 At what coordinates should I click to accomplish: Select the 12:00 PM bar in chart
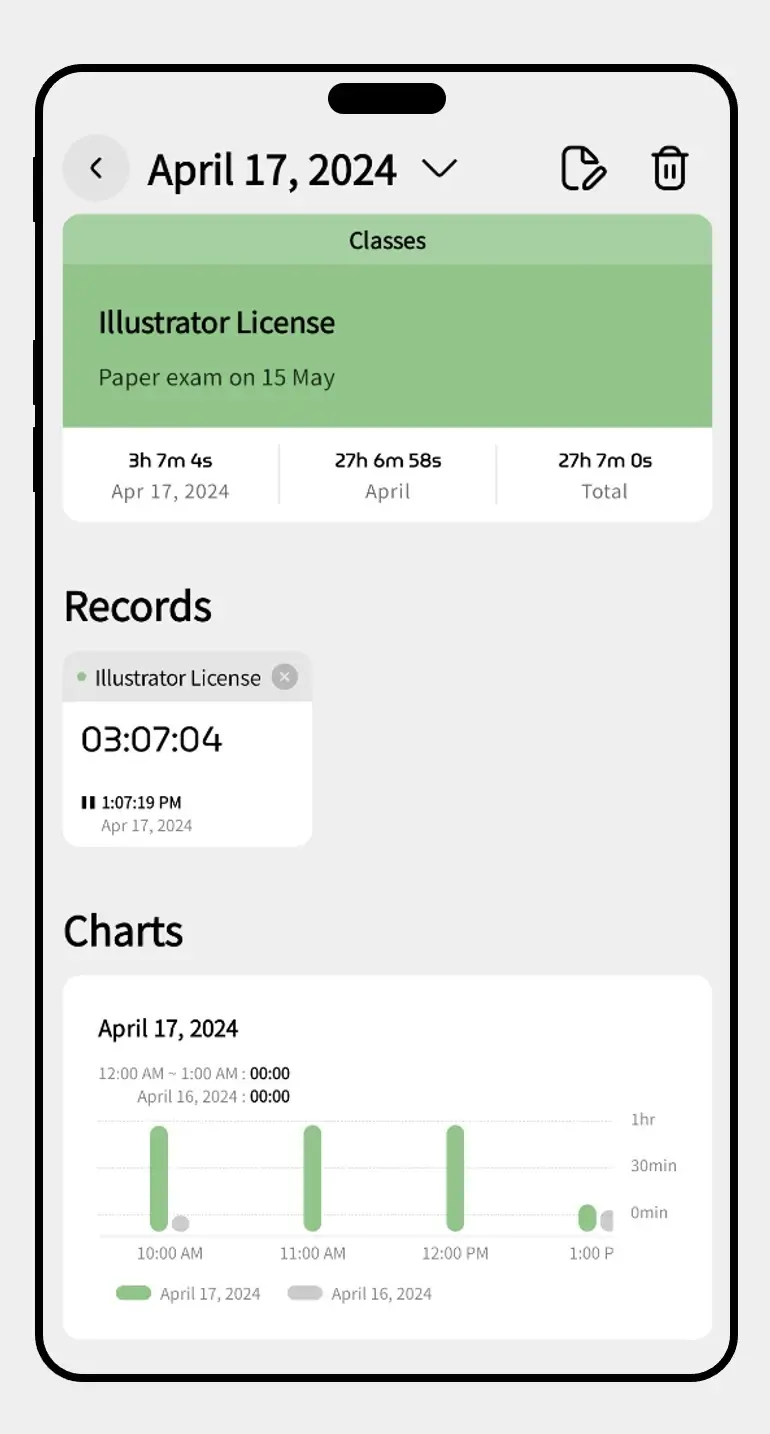455,1178
